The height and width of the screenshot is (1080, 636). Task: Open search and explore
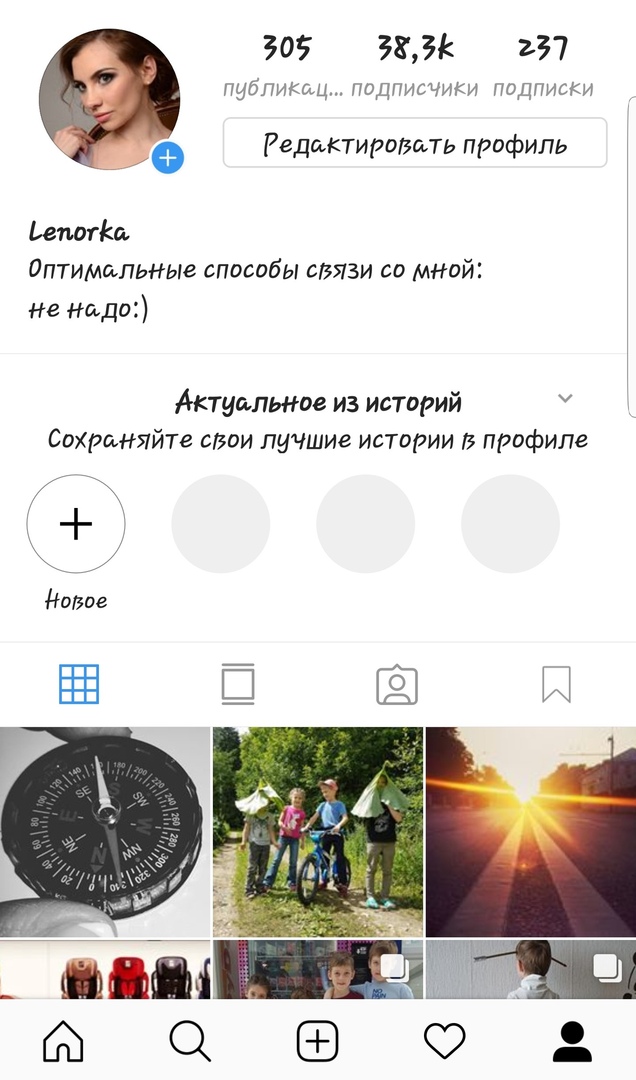[x=190, y=1042]
